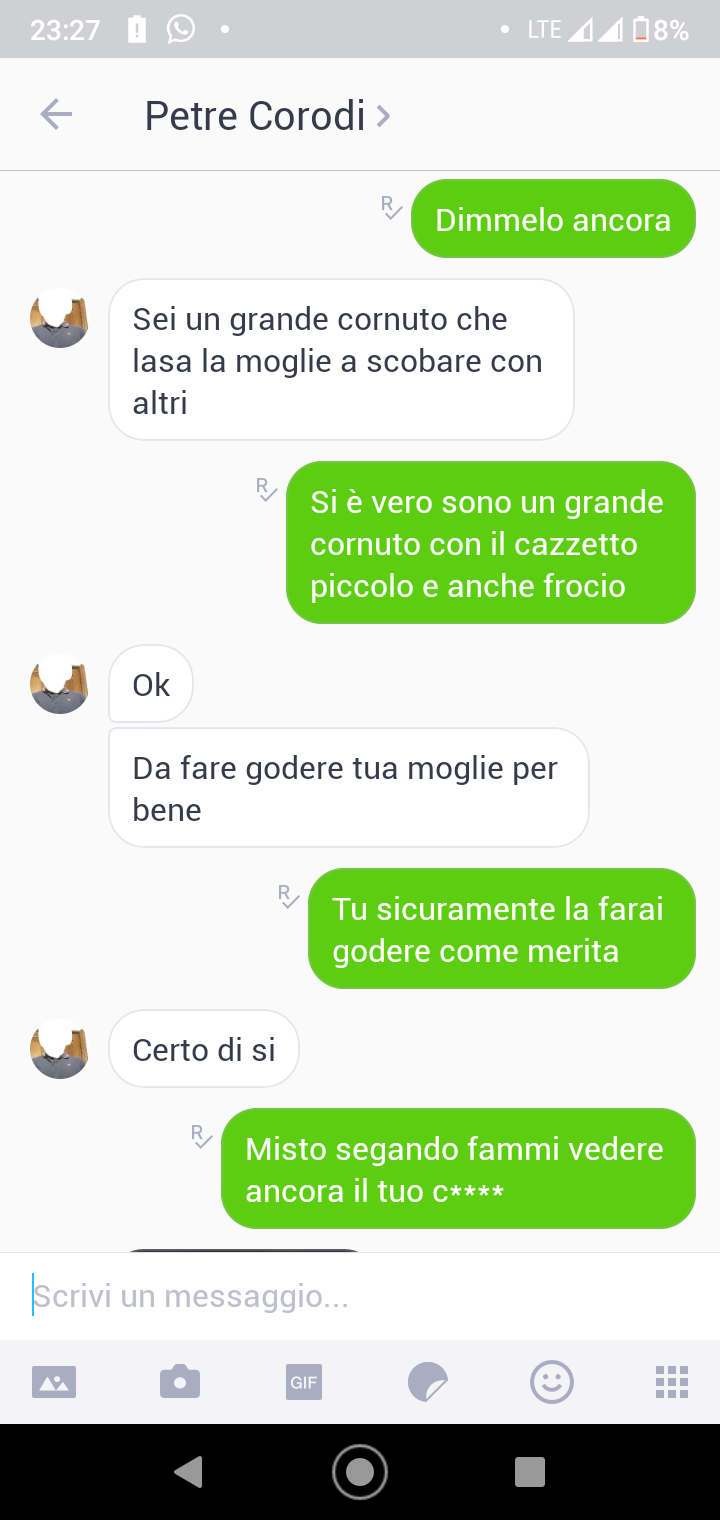The width and height of the screenshot is (720, 1520).
Task: Open the GIF picker
Action: coord(304,1382)
